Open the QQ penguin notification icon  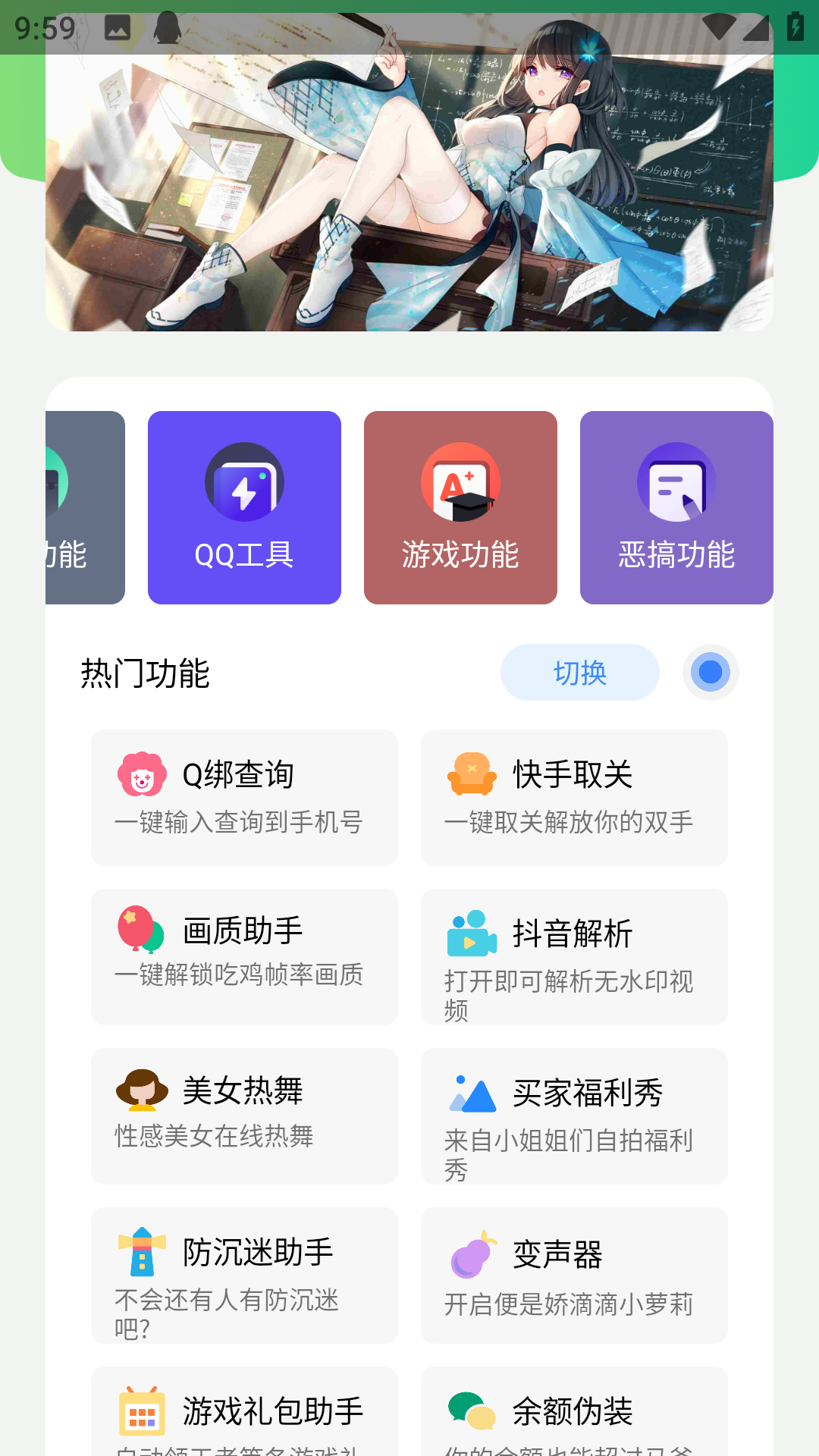(x=168, y=25)
